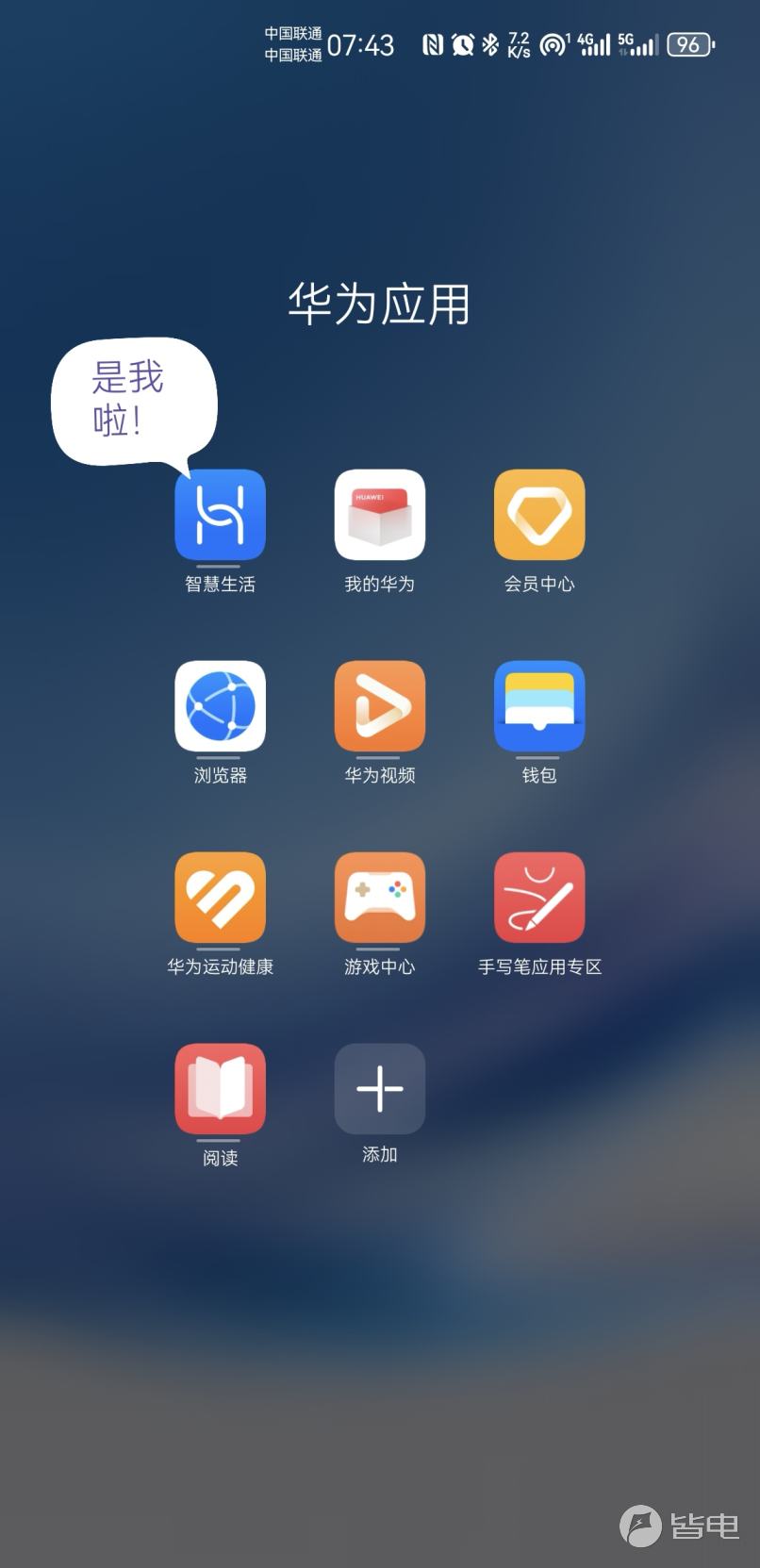Launch 华为运动健康
The image size is (760, 1568).
220,898
